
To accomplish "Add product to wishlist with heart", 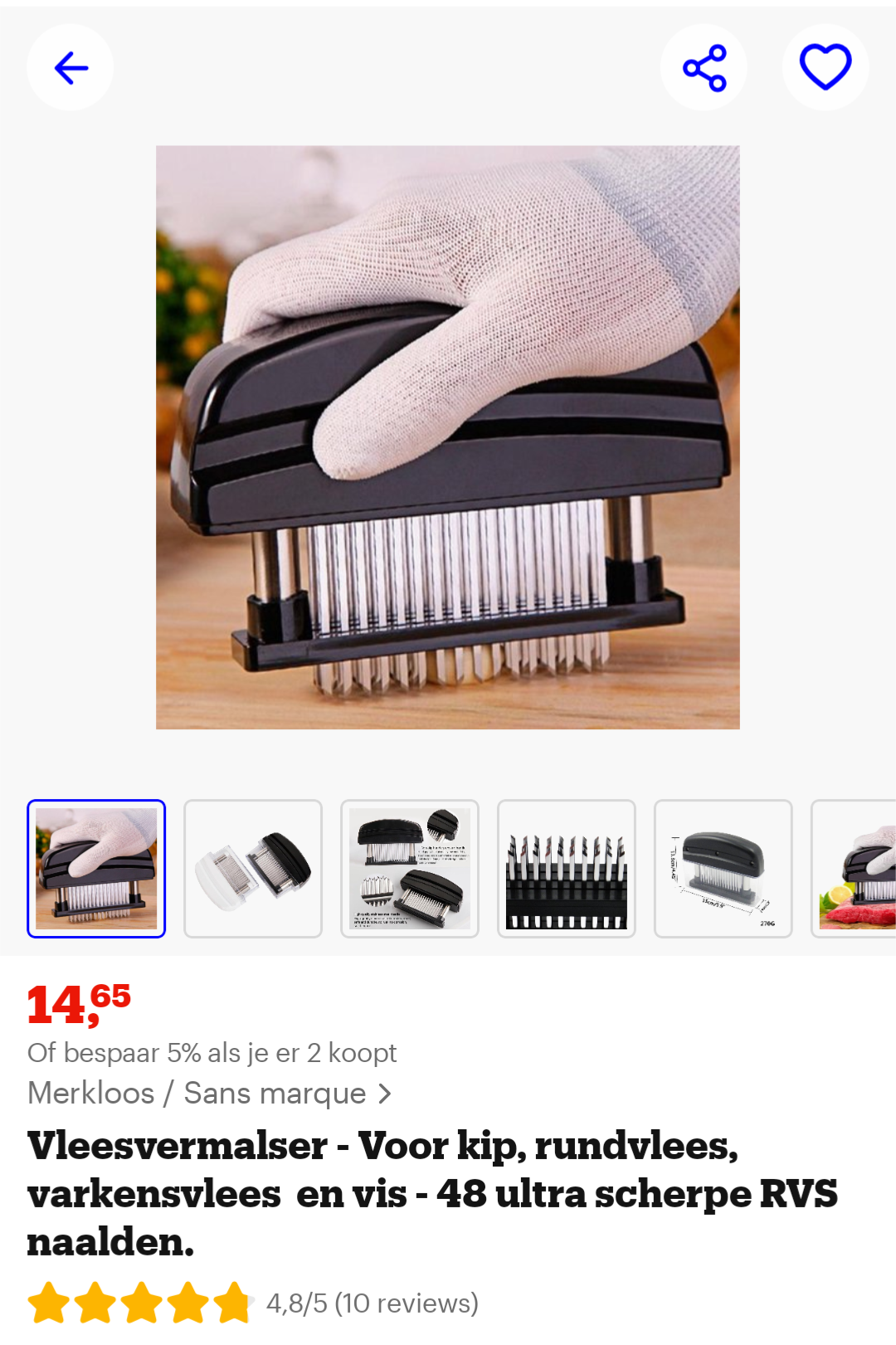I will 825,67.
